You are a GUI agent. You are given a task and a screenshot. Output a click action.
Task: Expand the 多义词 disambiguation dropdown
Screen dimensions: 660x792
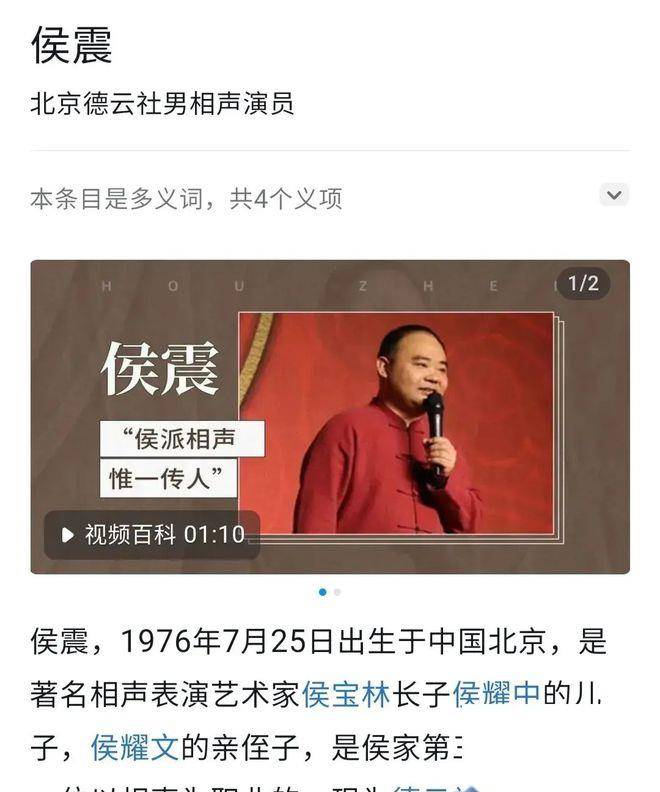click(x=614, y=195)
